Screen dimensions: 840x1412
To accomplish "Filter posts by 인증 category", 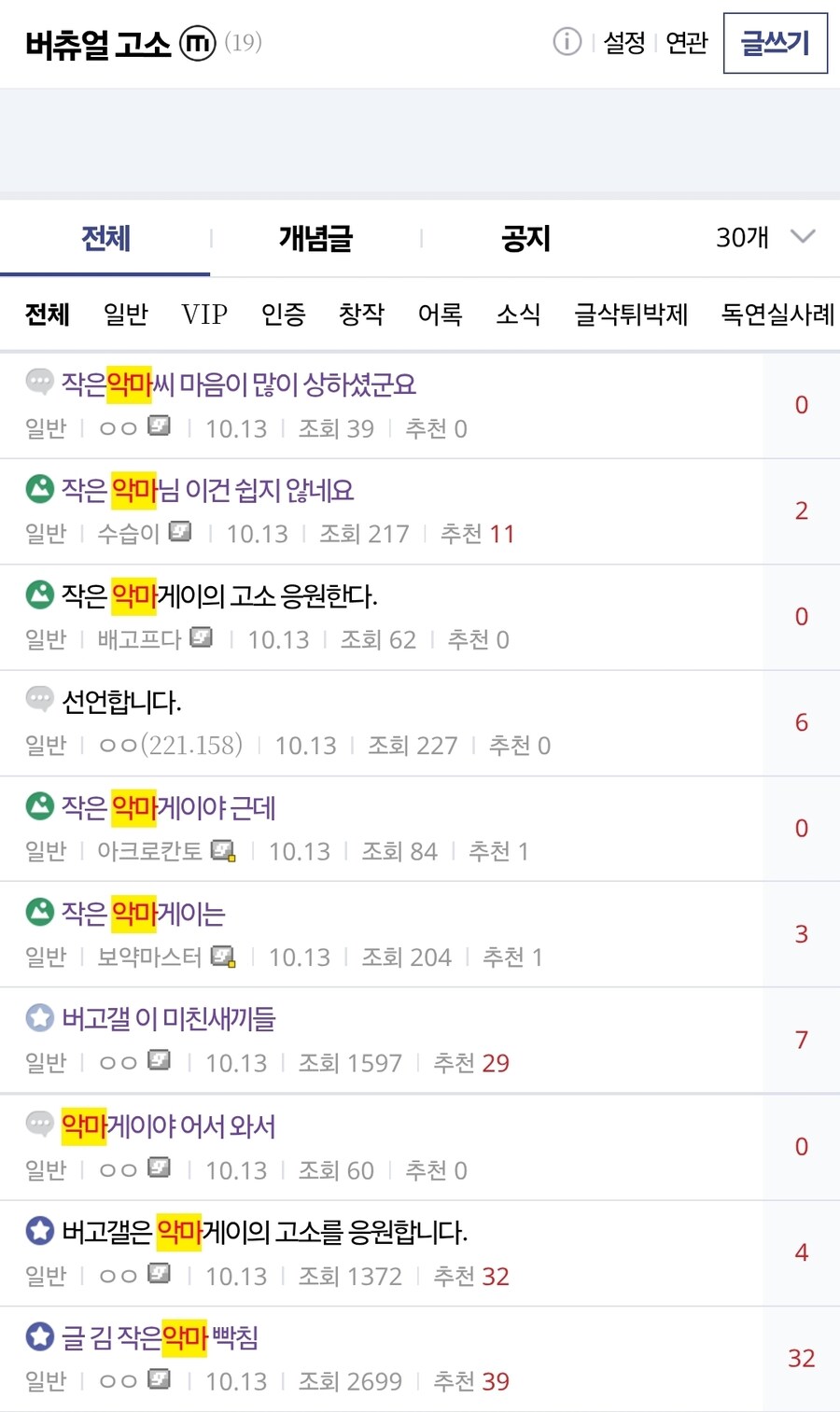I will point(283,315).
